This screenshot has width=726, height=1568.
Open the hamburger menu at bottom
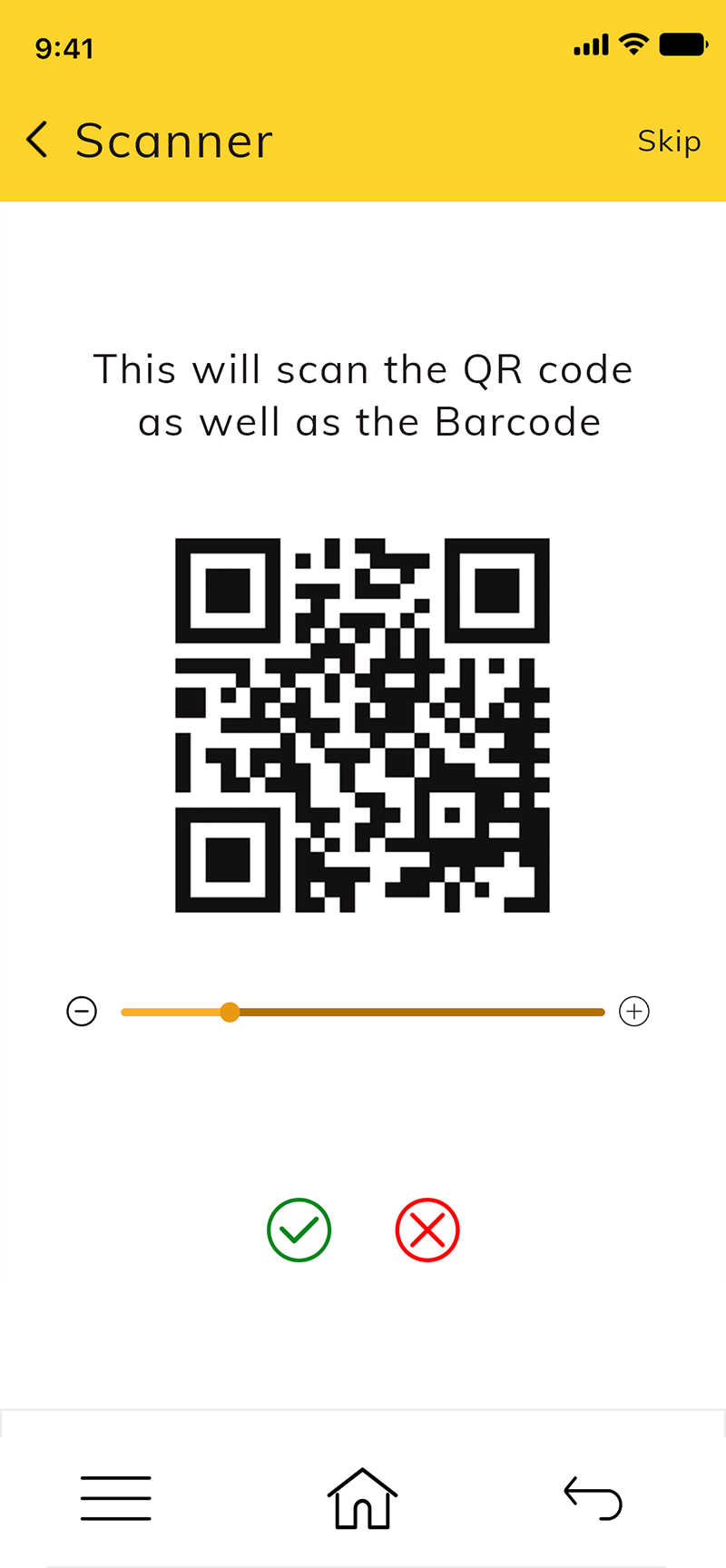click(116, 1498)
